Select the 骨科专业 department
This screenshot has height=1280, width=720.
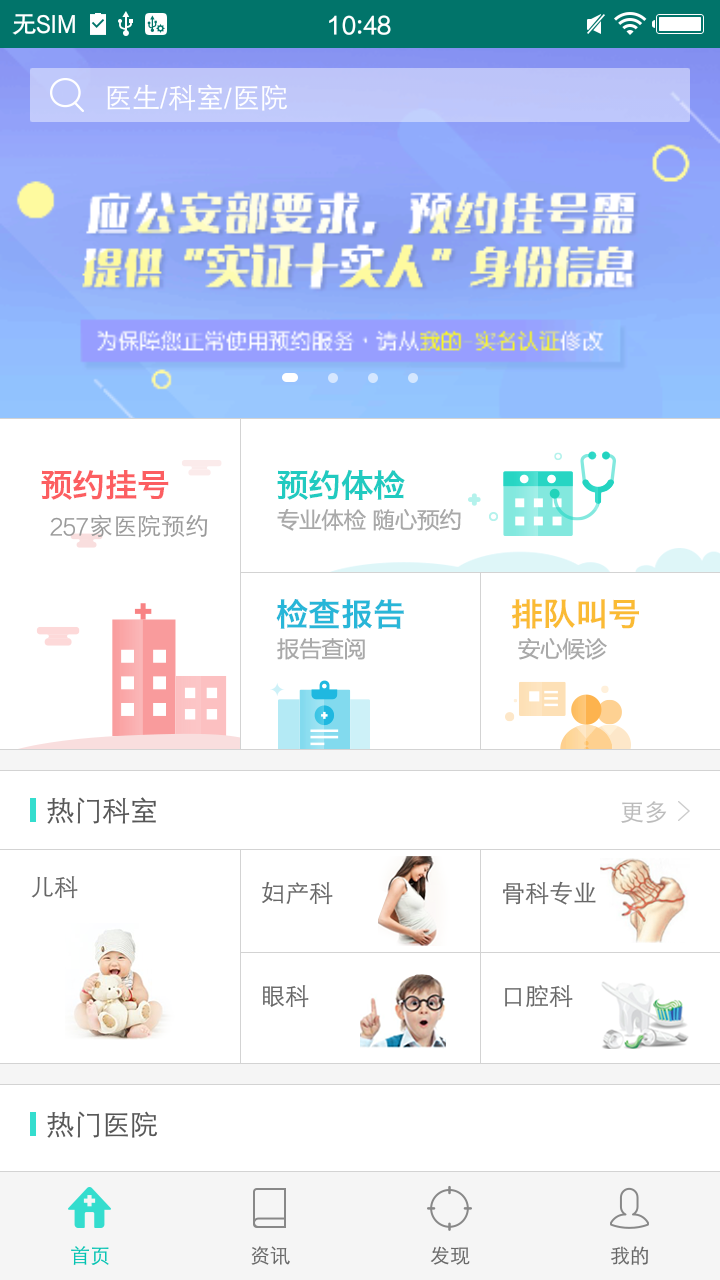600,901
